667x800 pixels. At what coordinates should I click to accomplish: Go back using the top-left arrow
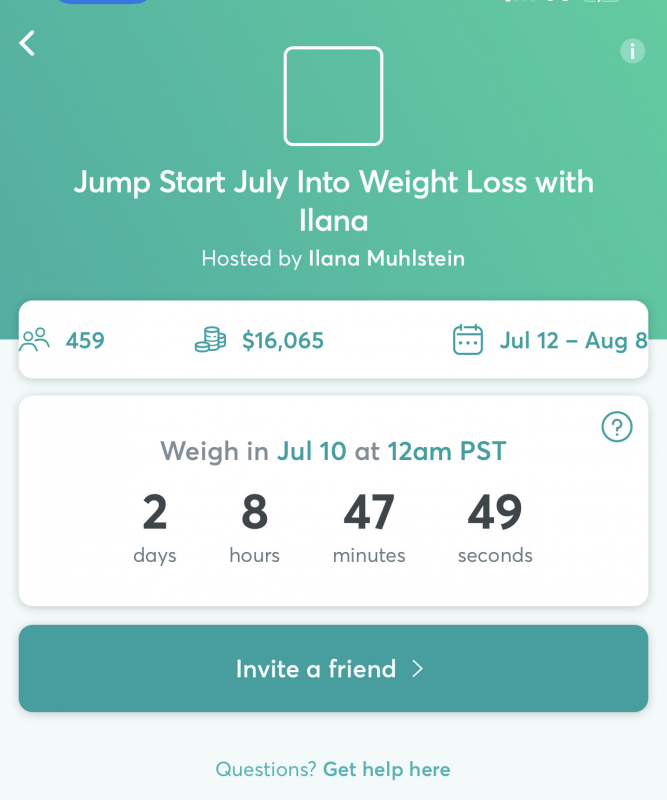27,43
